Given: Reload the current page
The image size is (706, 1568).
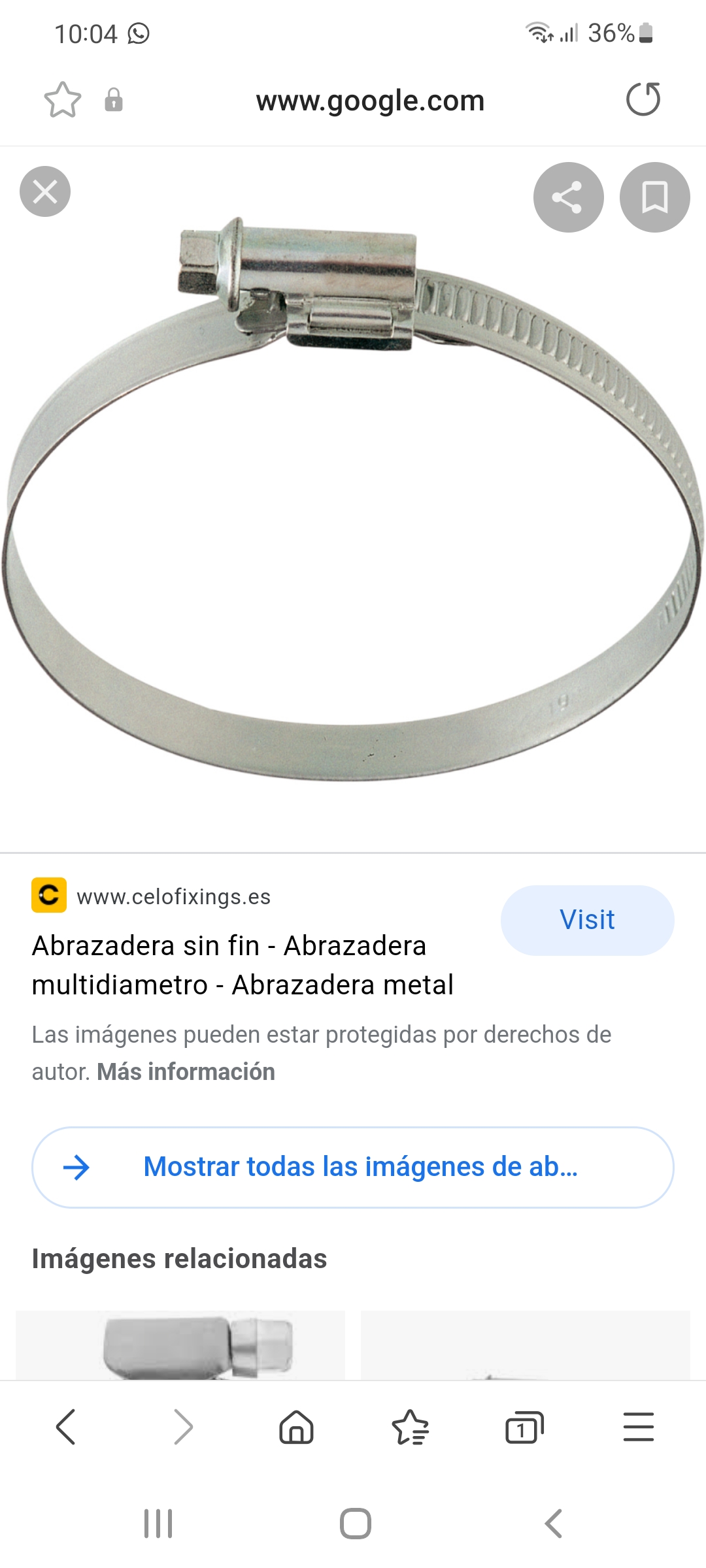Looking at the screenshot, I should tap(643, 100).
